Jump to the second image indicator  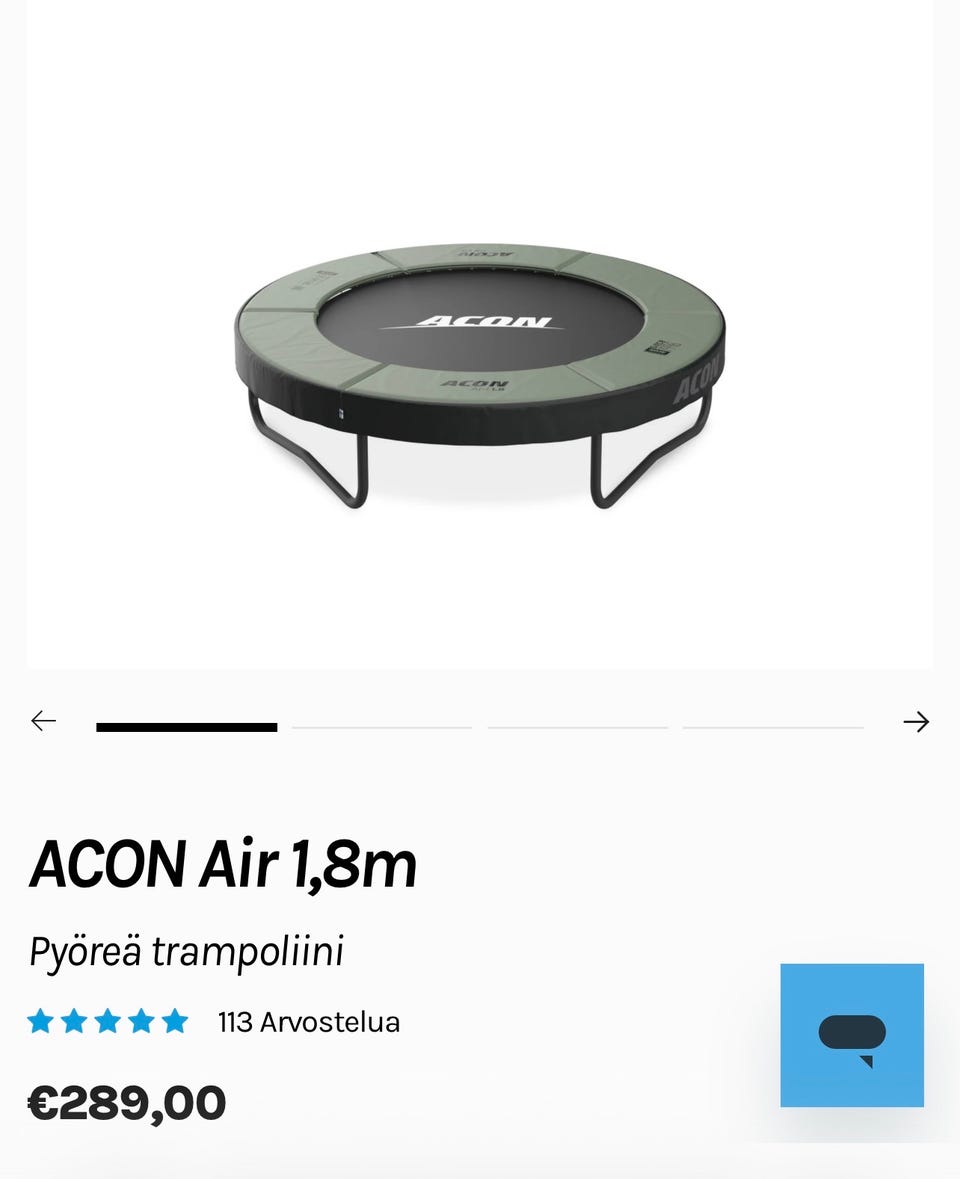point(382,727)
